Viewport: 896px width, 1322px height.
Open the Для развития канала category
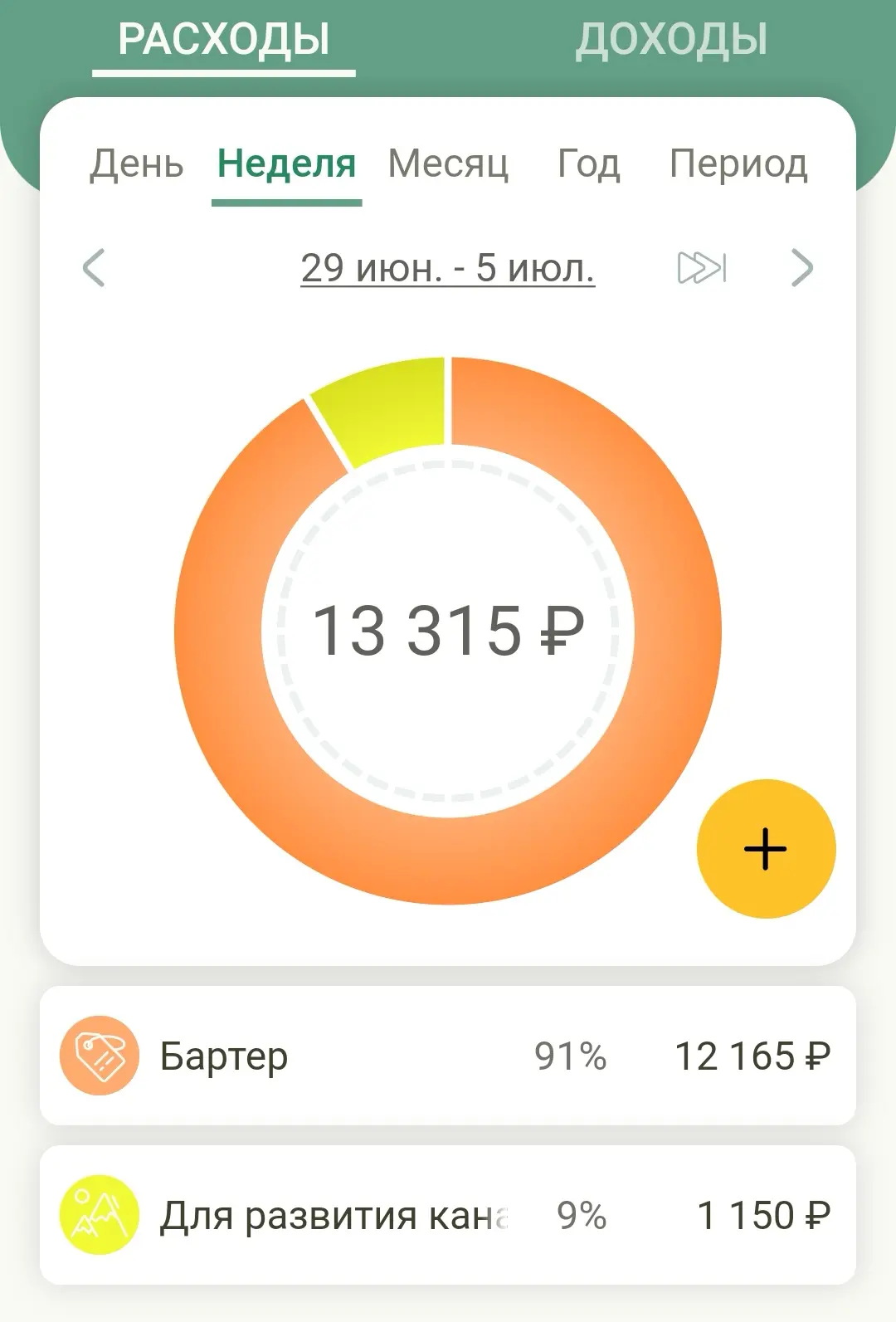tap(448, 1215)
